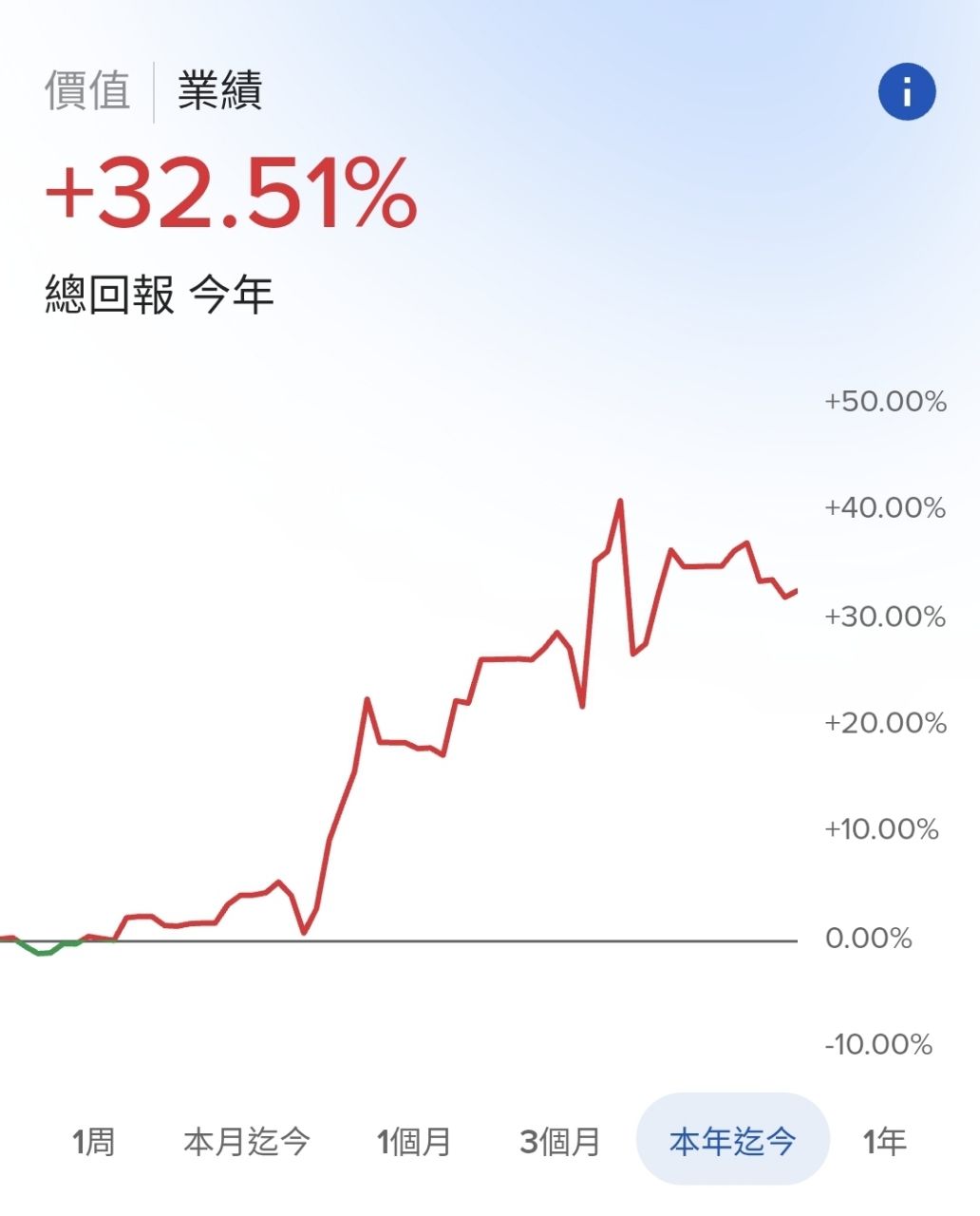Switch to the 價值 tab
This screenshot has width=980, height=1216.
(87, 91)
